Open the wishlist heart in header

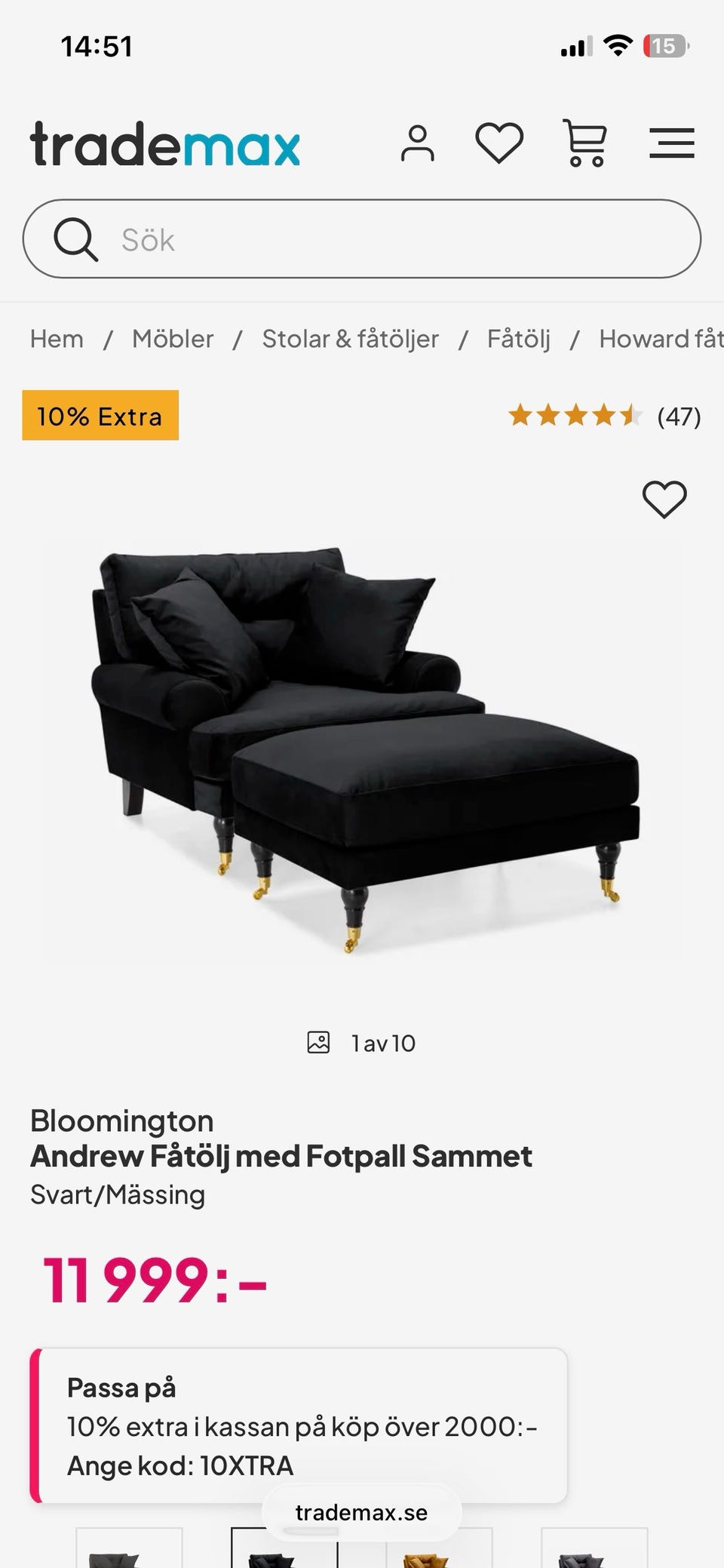pyautogui.click(x=499, y=143)
